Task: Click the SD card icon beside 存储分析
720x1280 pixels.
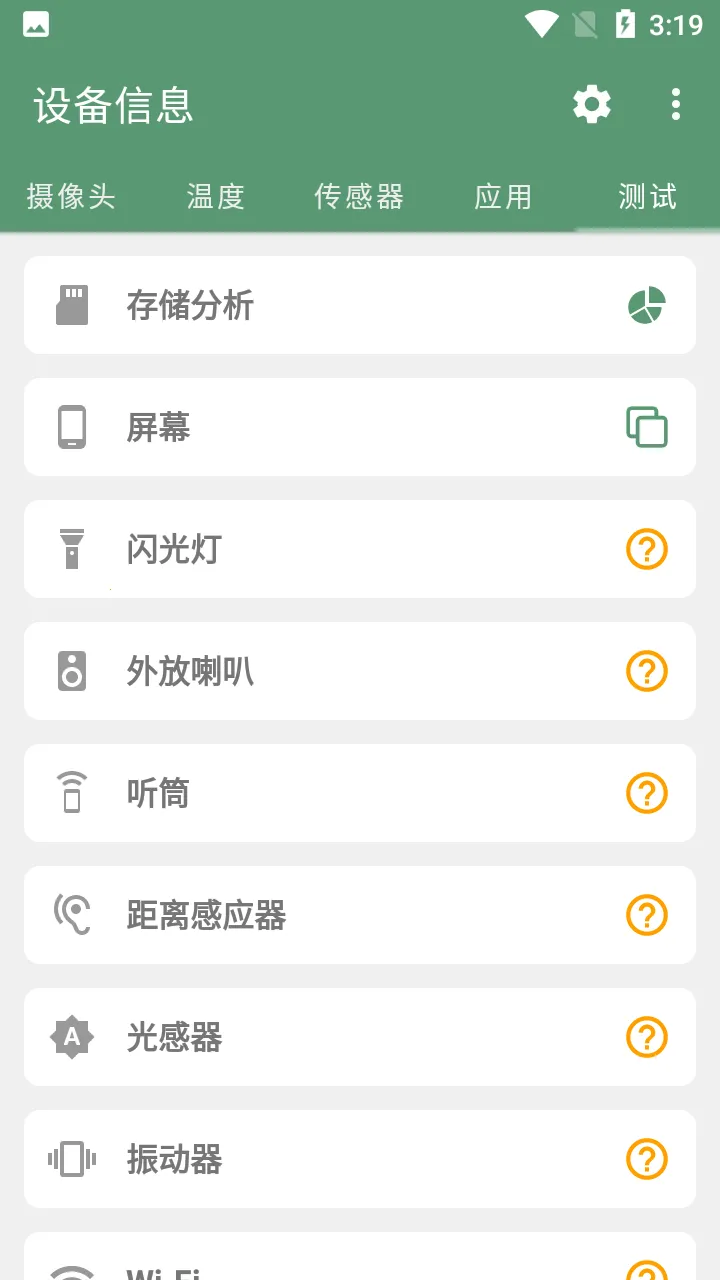Action: (x=71, y=305)
